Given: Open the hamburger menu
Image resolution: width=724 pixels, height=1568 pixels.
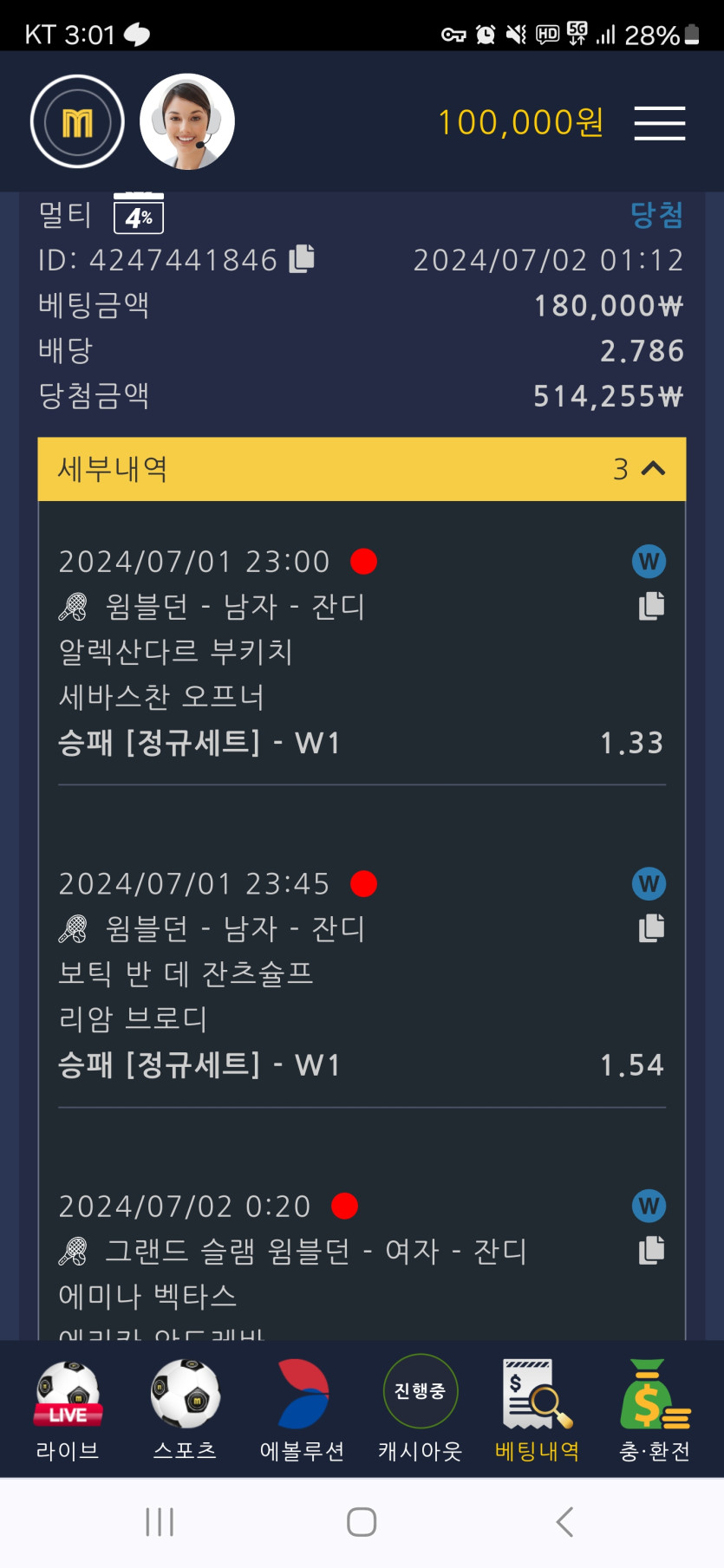Looking at the screenshot, I should (x=659, y=123).
